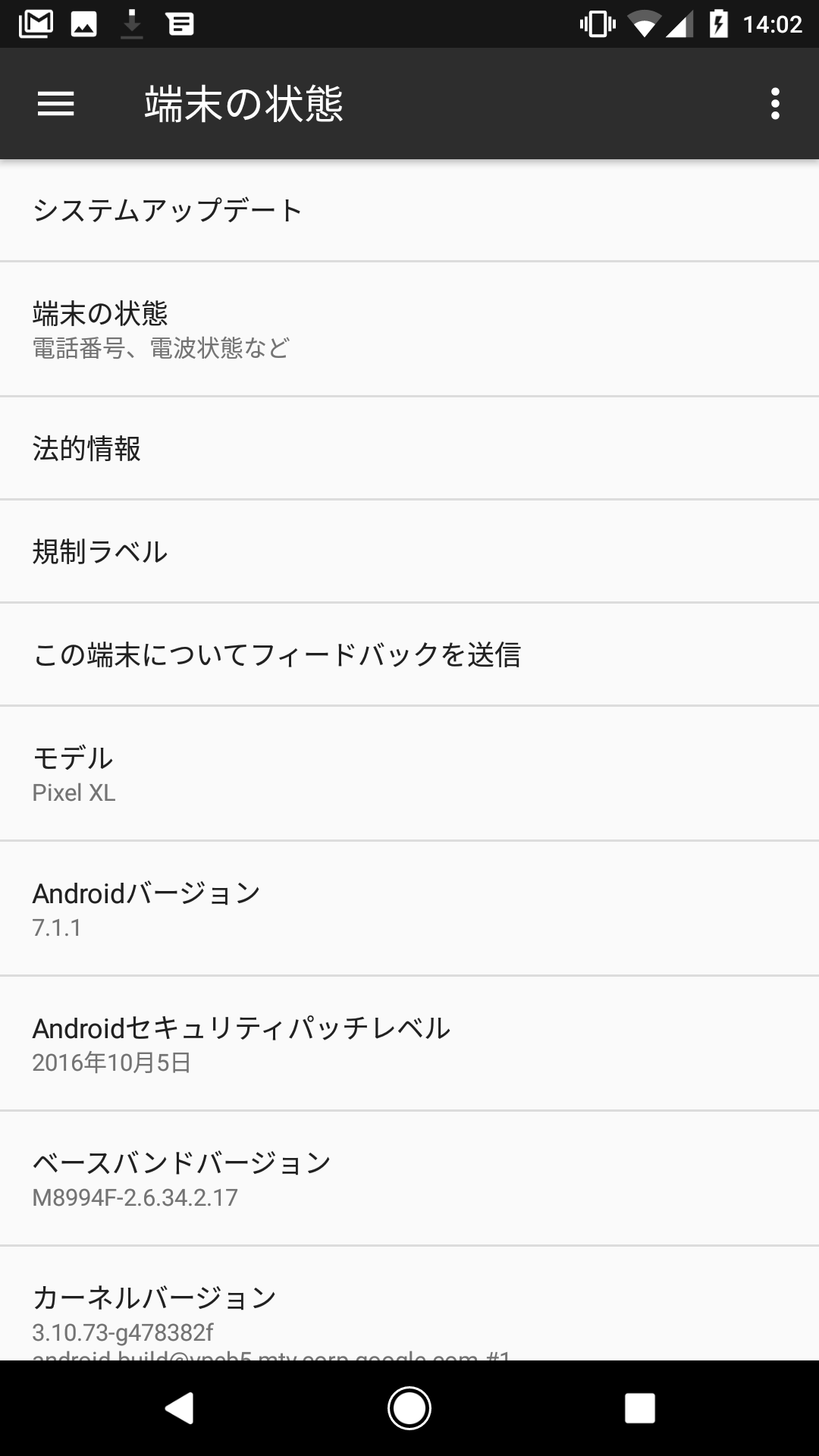This screenshot has height=1456, width=819.
Task: Open 規制ラベル
Action: pos(409,551)
